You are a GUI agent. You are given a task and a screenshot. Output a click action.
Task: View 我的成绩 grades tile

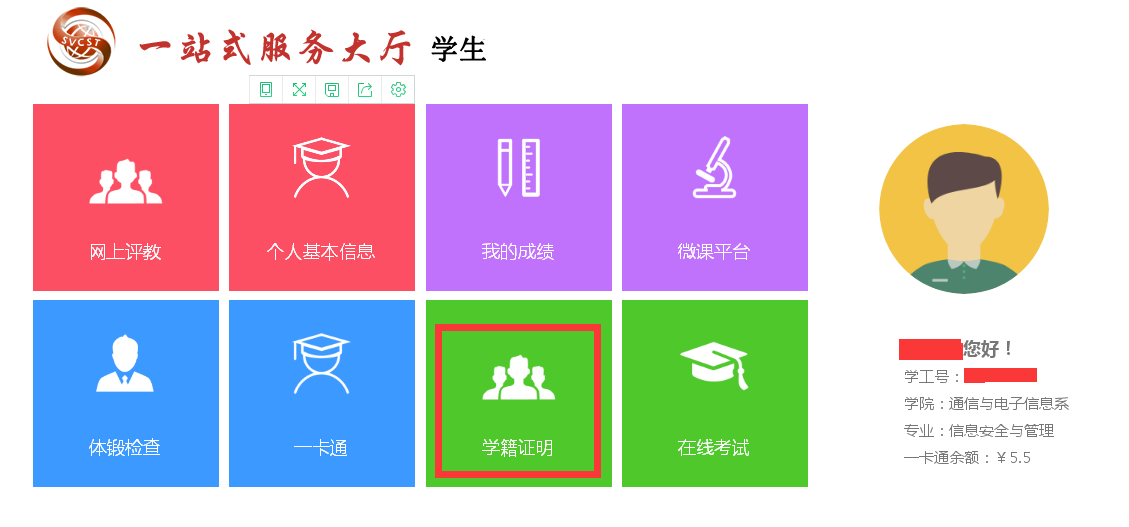(518, 198)
